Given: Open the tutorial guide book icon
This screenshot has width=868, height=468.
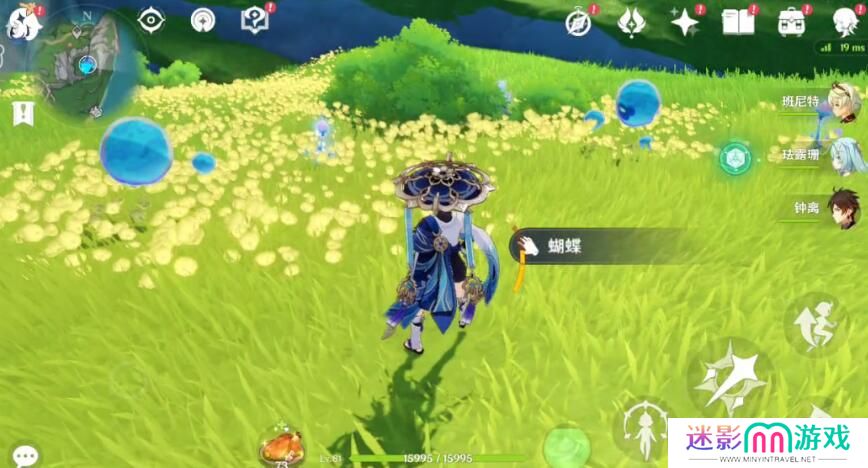Looking at the screenshot, I should (x=256, y=19).
